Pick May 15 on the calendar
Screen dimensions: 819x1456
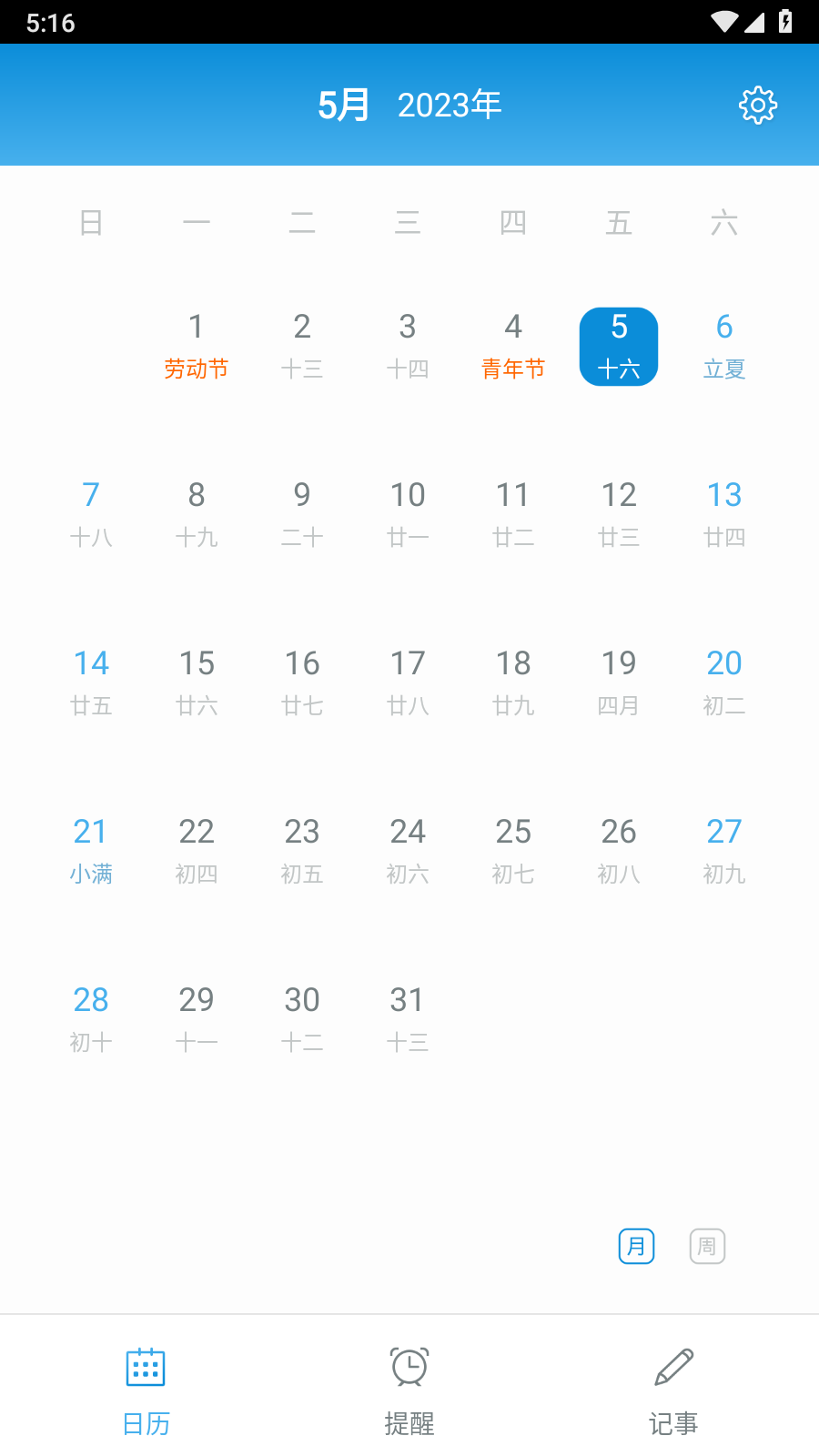197,682
